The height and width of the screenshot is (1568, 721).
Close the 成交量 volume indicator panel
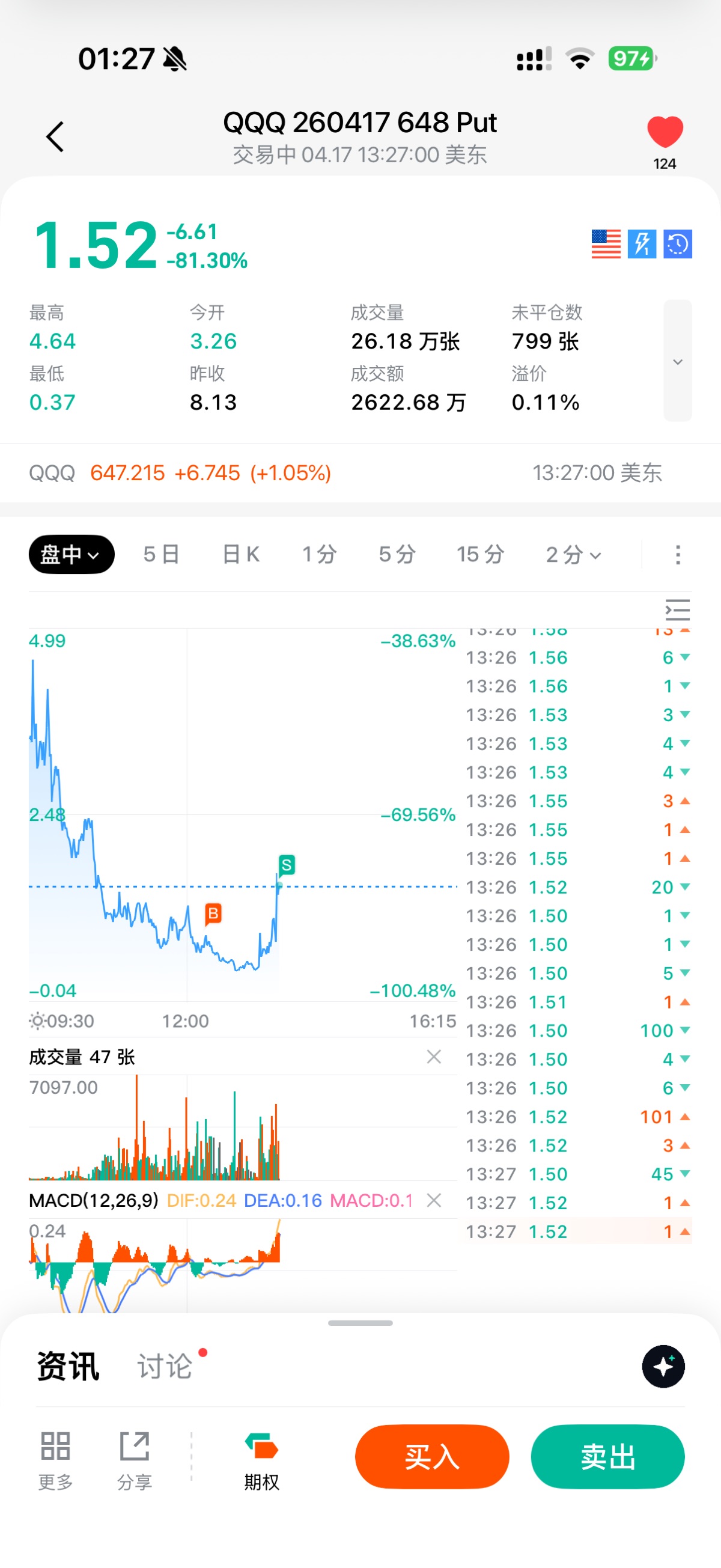[434, 1057]
